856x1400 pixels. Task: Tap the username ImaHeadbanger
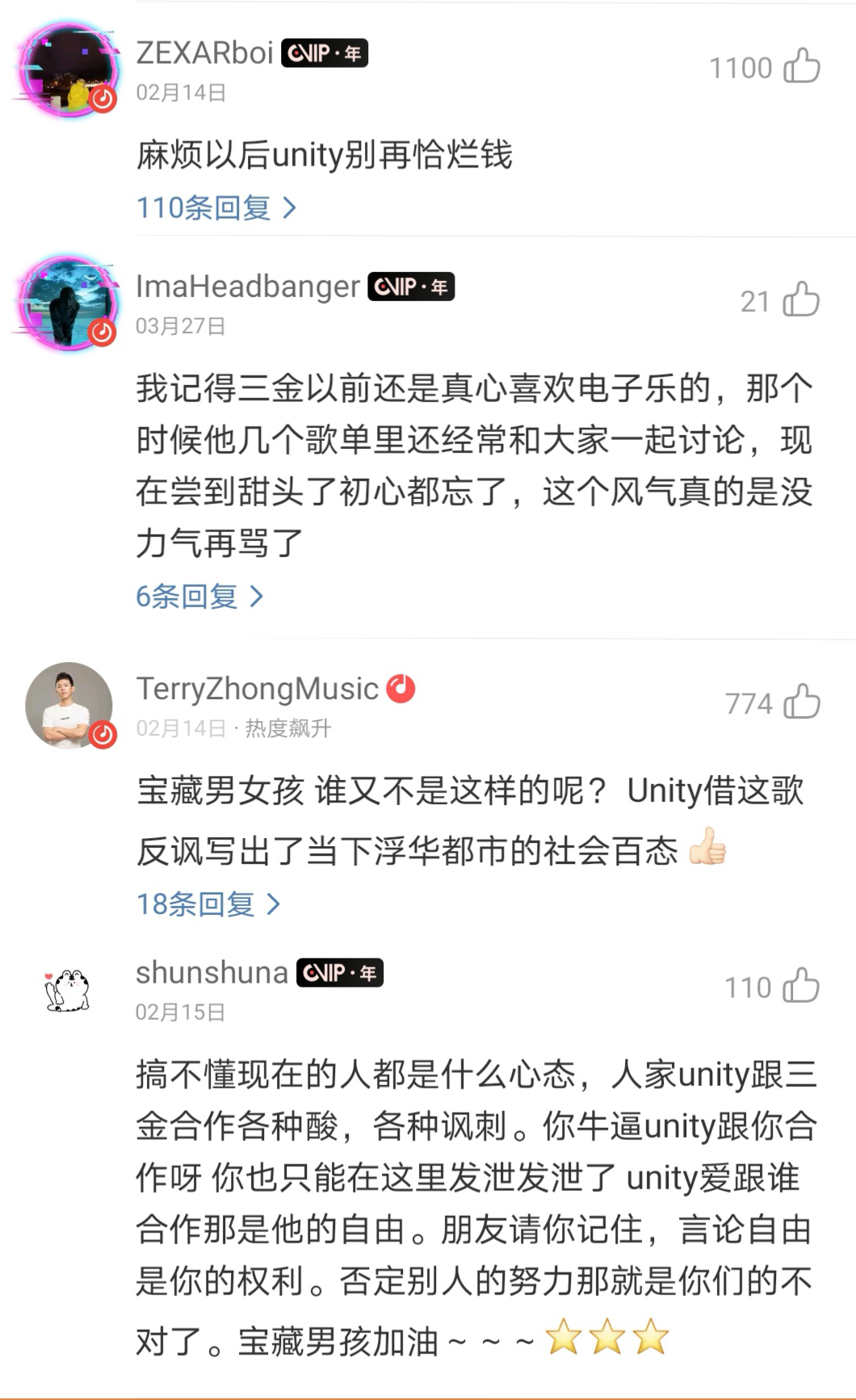(247, 287)
